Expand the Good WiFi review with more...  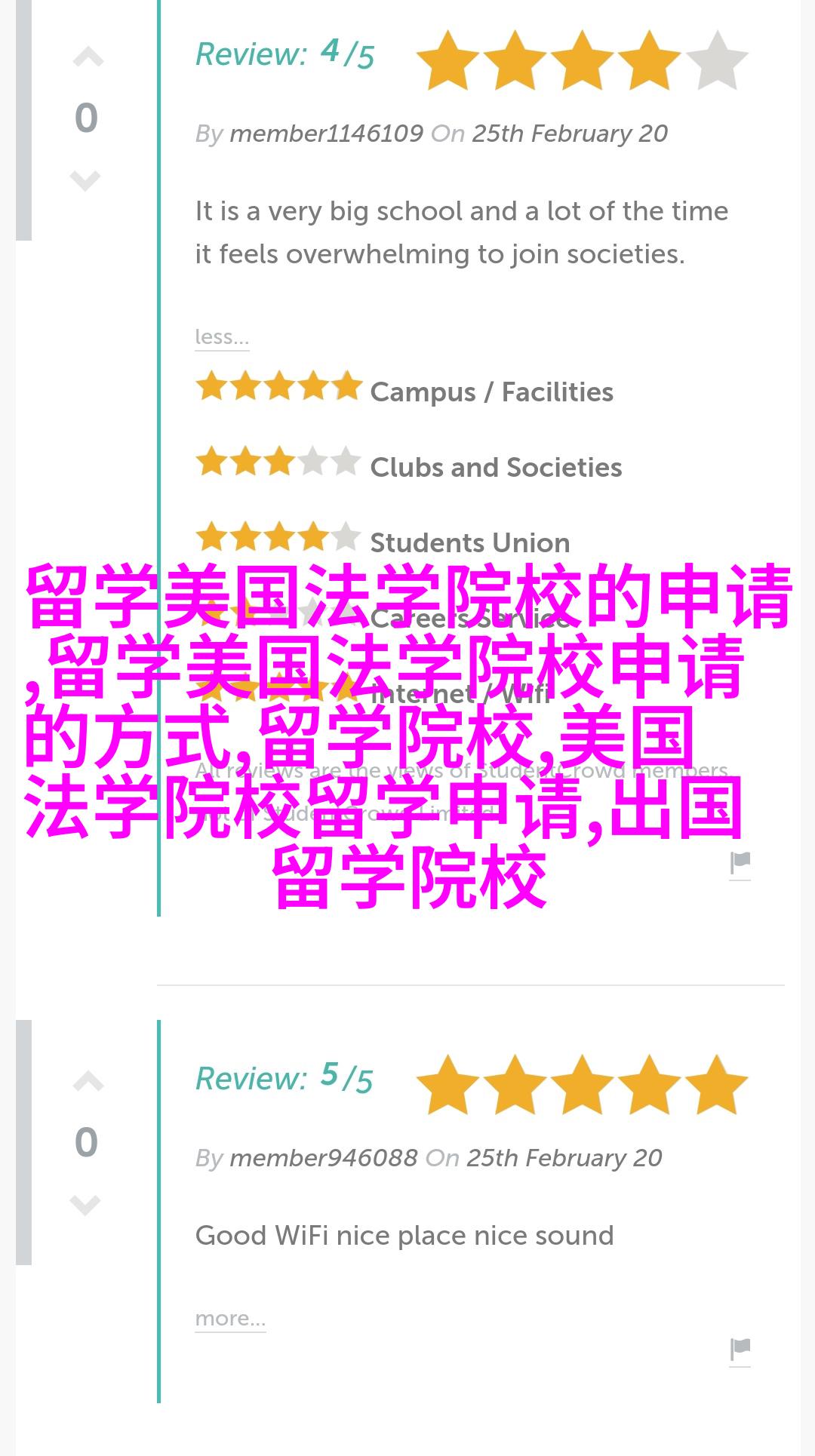tap(230, 1319)
